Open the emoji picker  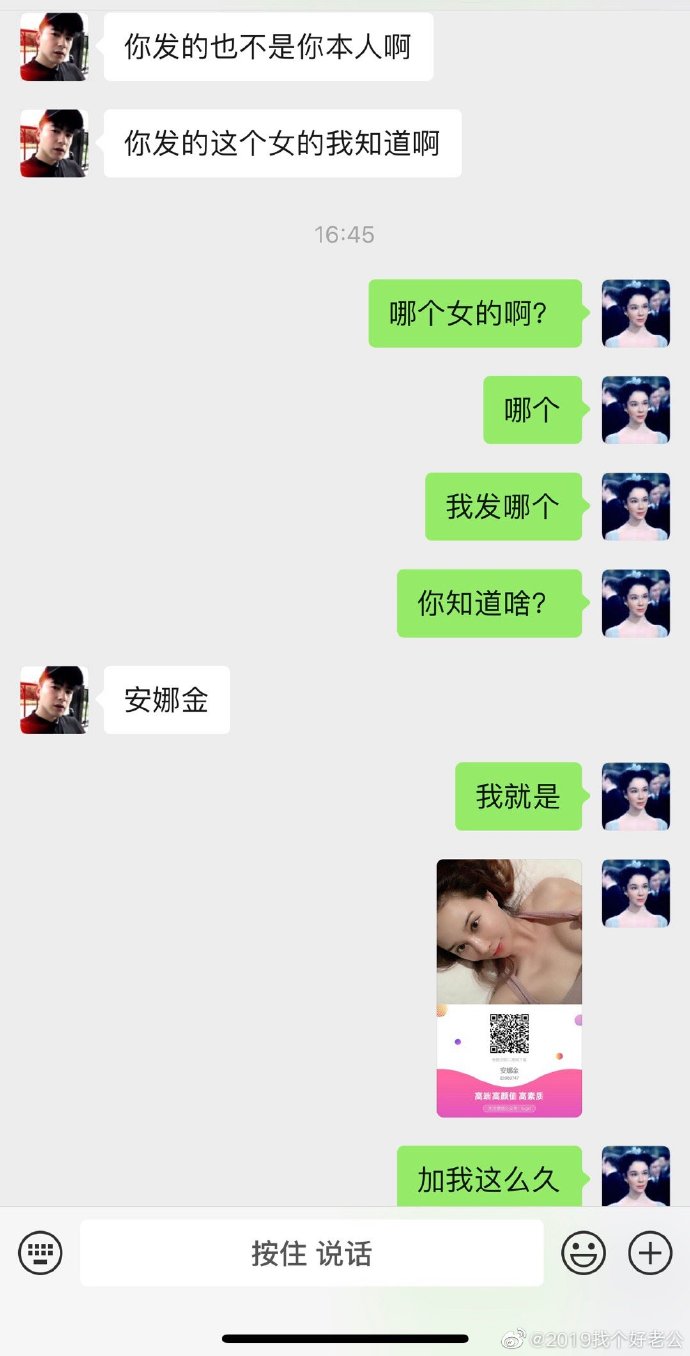pos(583,1252)
